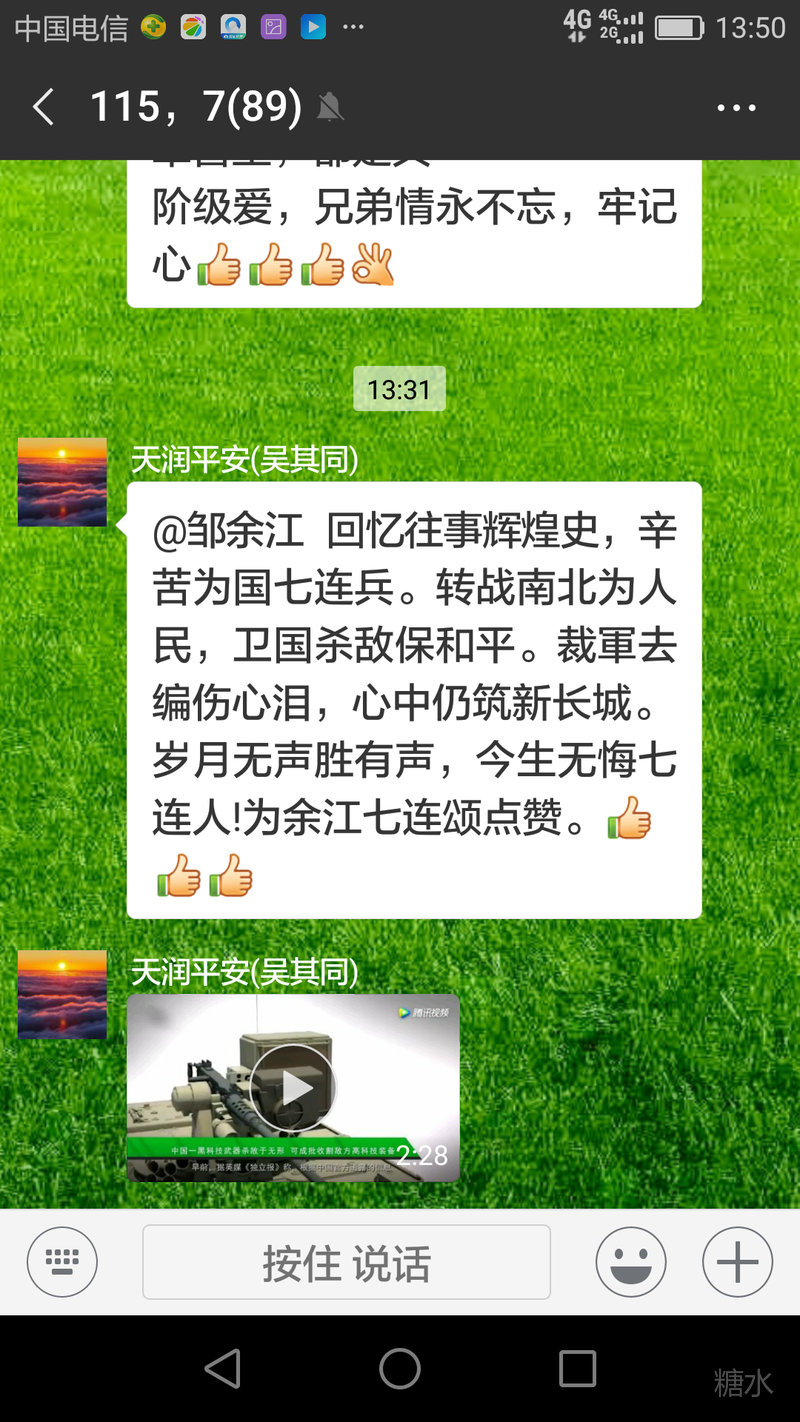The width and height of the screenshot is (800, 1422).
Task: Switch to keyboard input mode
Action: (62, 1262)
